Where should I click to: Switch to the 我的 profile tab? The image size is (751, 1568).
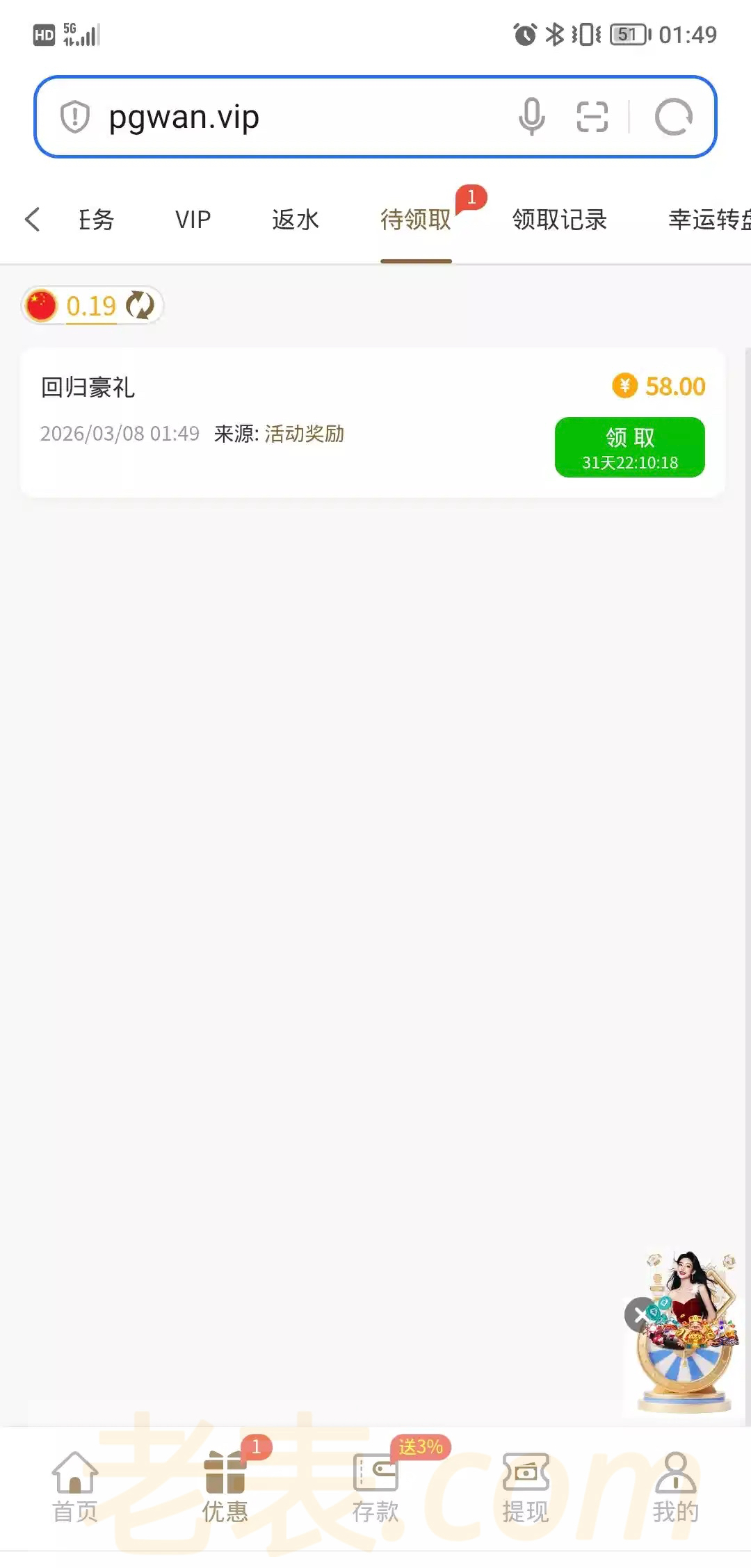pyautogui.click(x=675, y=1487)
